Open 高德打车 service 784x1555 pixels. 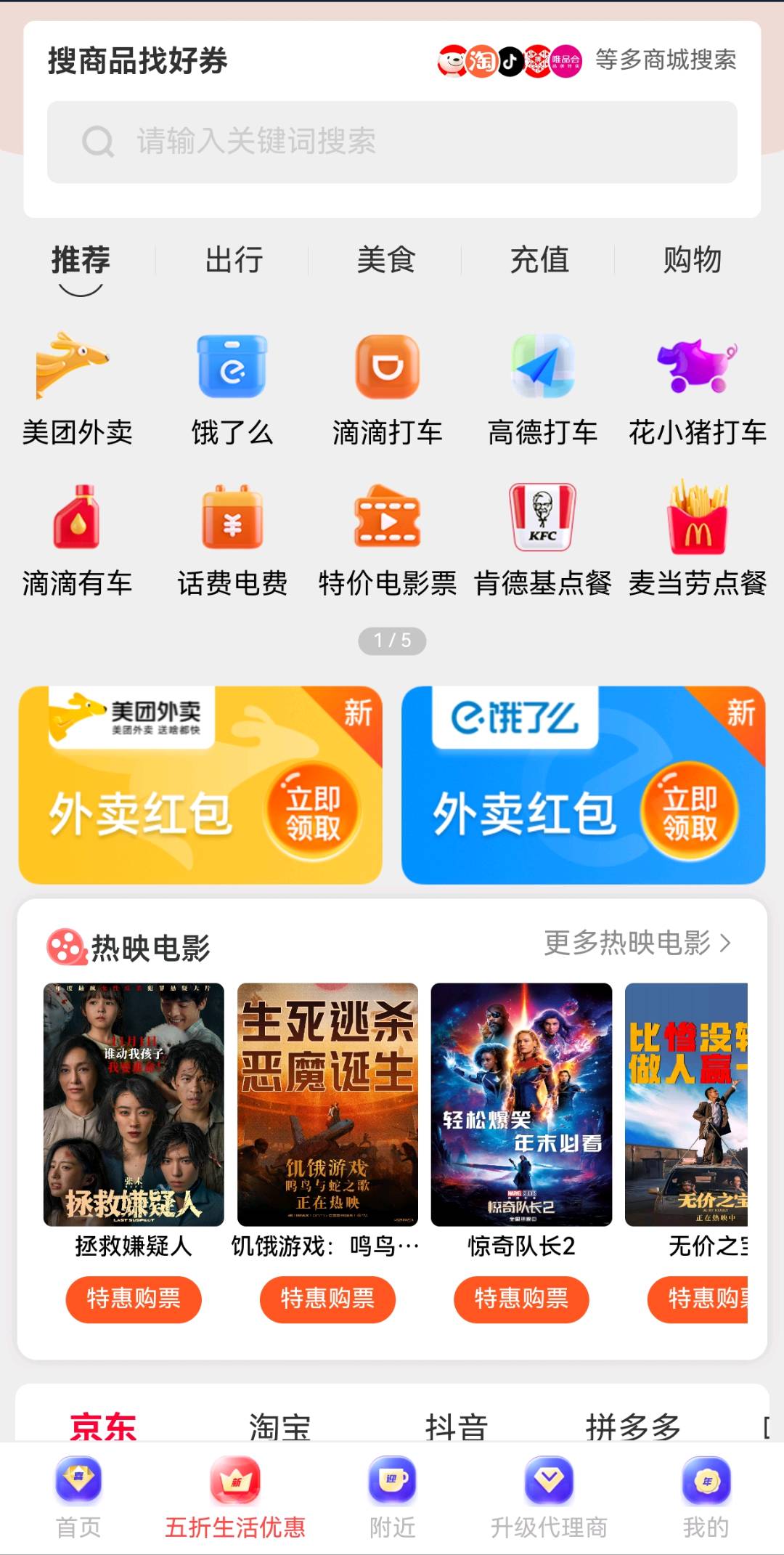(542, 389)
